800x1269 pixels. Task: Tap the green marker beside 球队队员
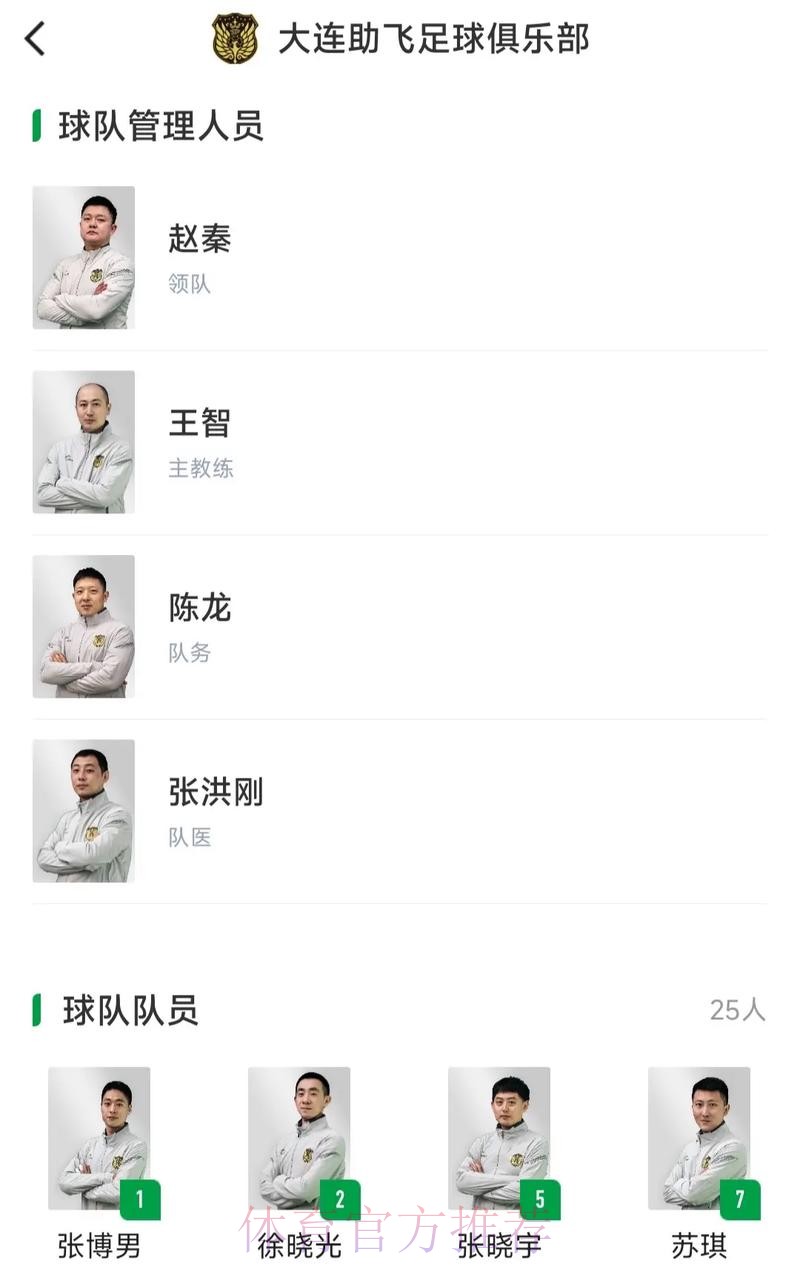[x=38, y=1011]
